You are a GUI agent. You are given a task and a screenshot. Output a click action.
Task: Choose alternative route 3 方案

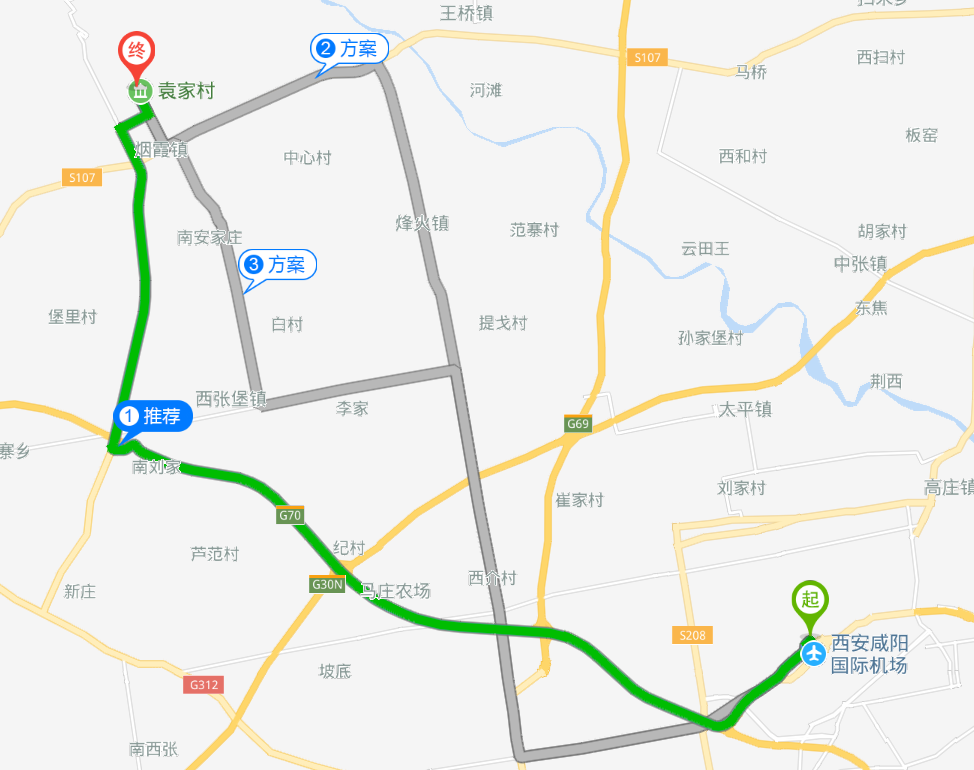(277, 265)
